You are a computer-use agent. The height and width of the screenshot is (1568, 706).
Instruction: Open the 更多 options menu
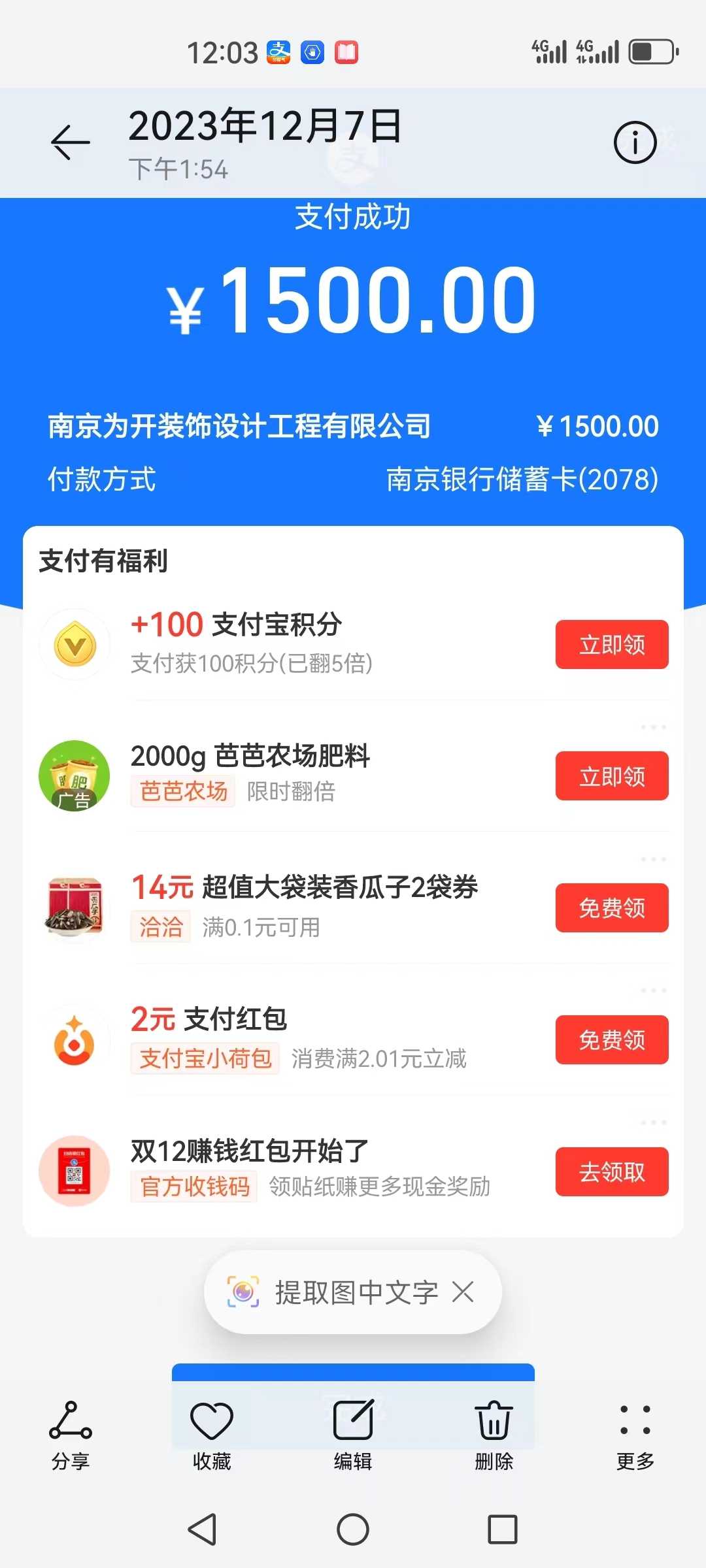[635, 1435]
